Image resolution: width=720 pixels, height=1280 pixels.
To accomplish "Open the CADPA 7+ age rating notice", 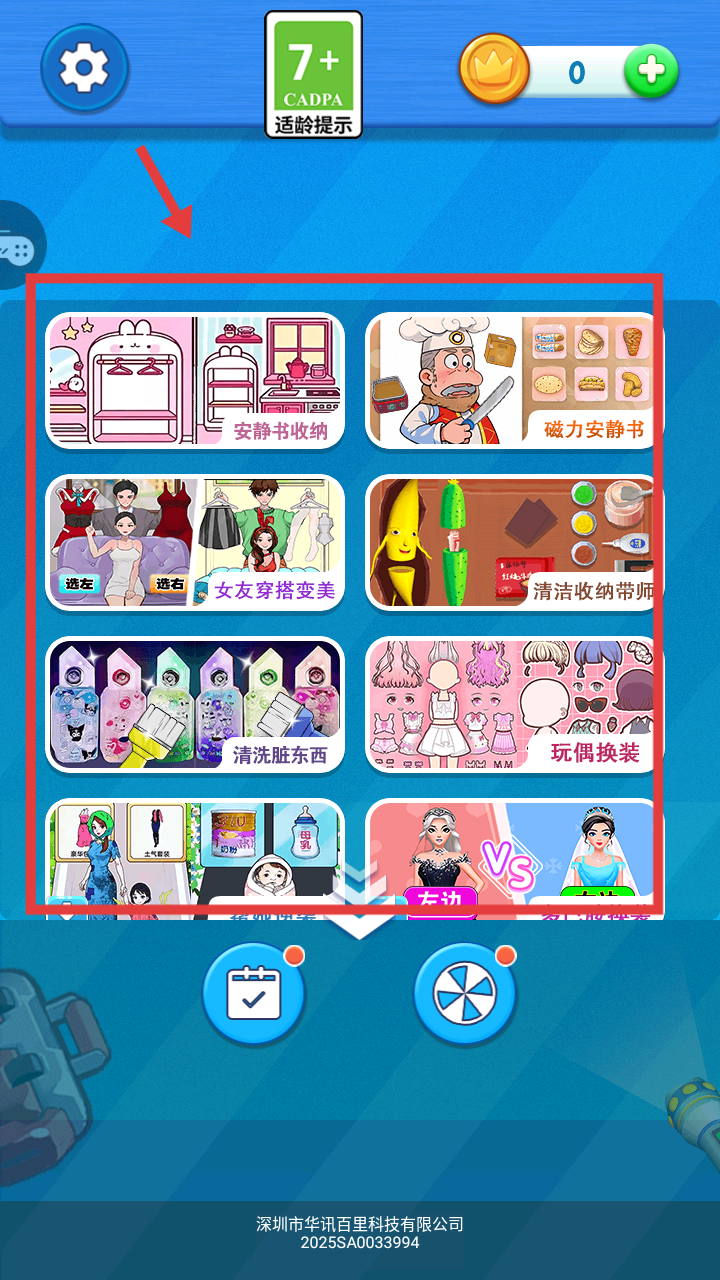I will [x=313, y=75].
